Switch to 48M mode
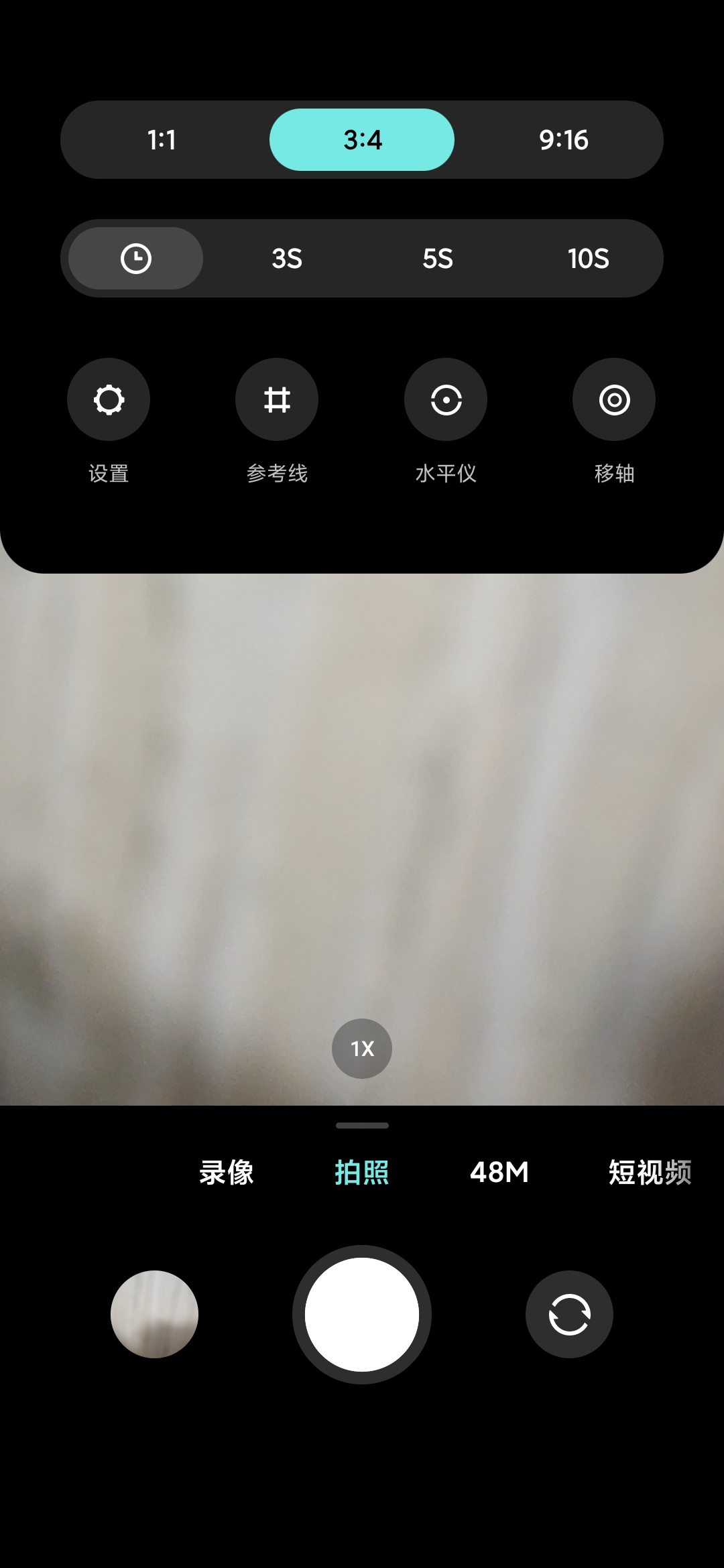 click(499, 1173)
